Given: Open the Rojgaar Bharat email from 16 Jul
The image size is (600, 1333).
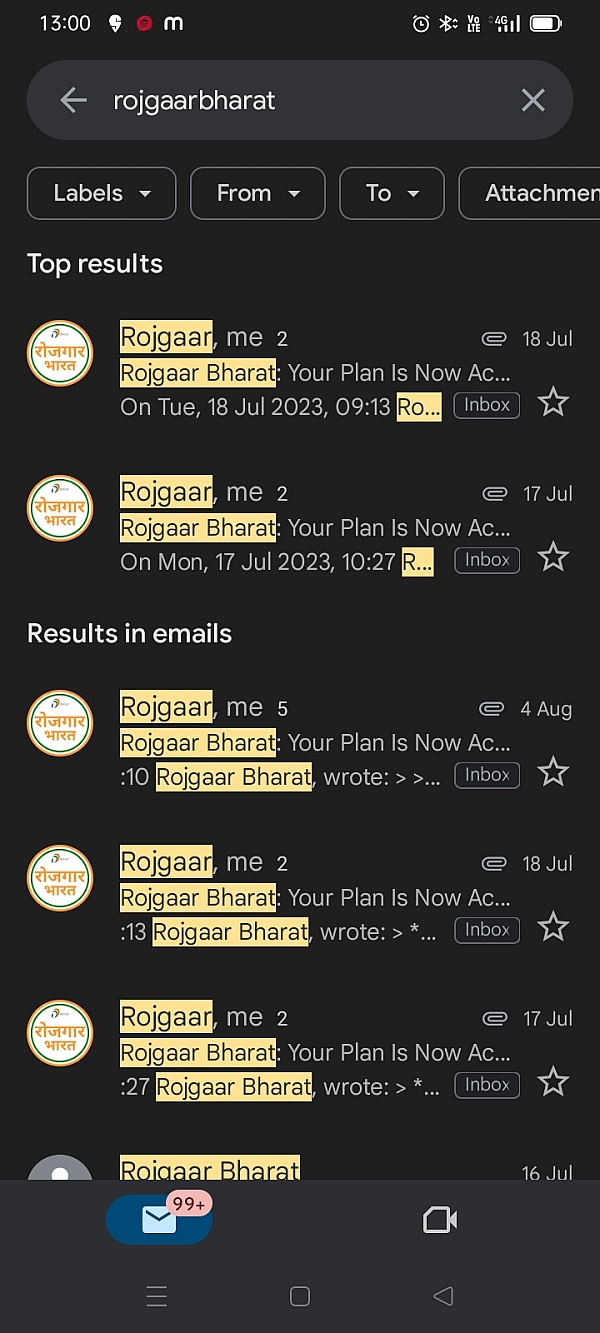Looking at the screenshot, I should pyautogui.click(x=300, y=1165).
